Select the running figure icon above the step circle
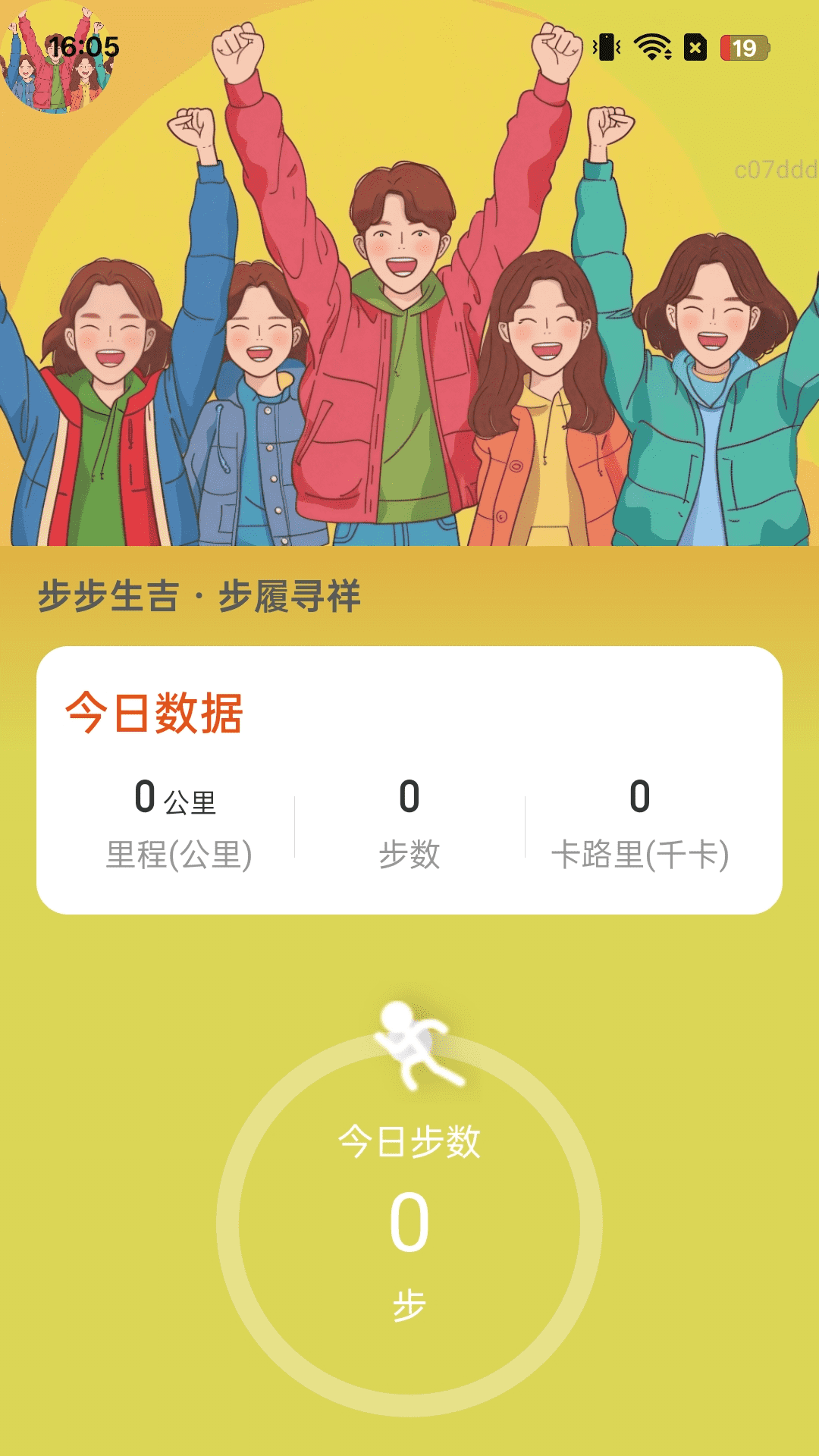This screenshot has height=1456, width=819. click(x=409, y=1043)
